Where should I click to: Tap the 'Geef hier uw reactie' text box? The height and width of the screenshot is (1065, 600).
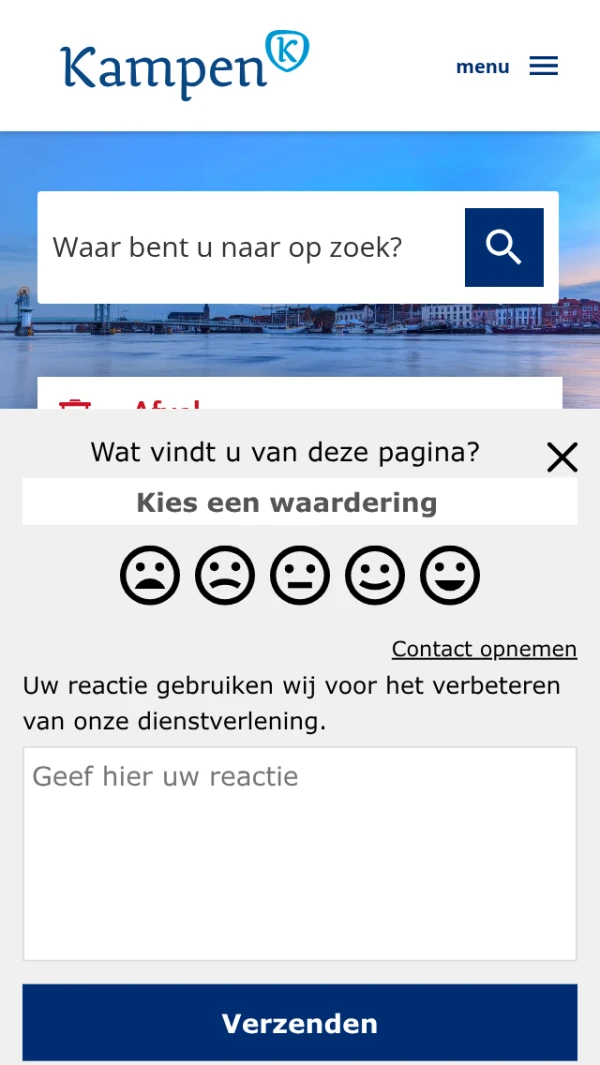point(300,853)
